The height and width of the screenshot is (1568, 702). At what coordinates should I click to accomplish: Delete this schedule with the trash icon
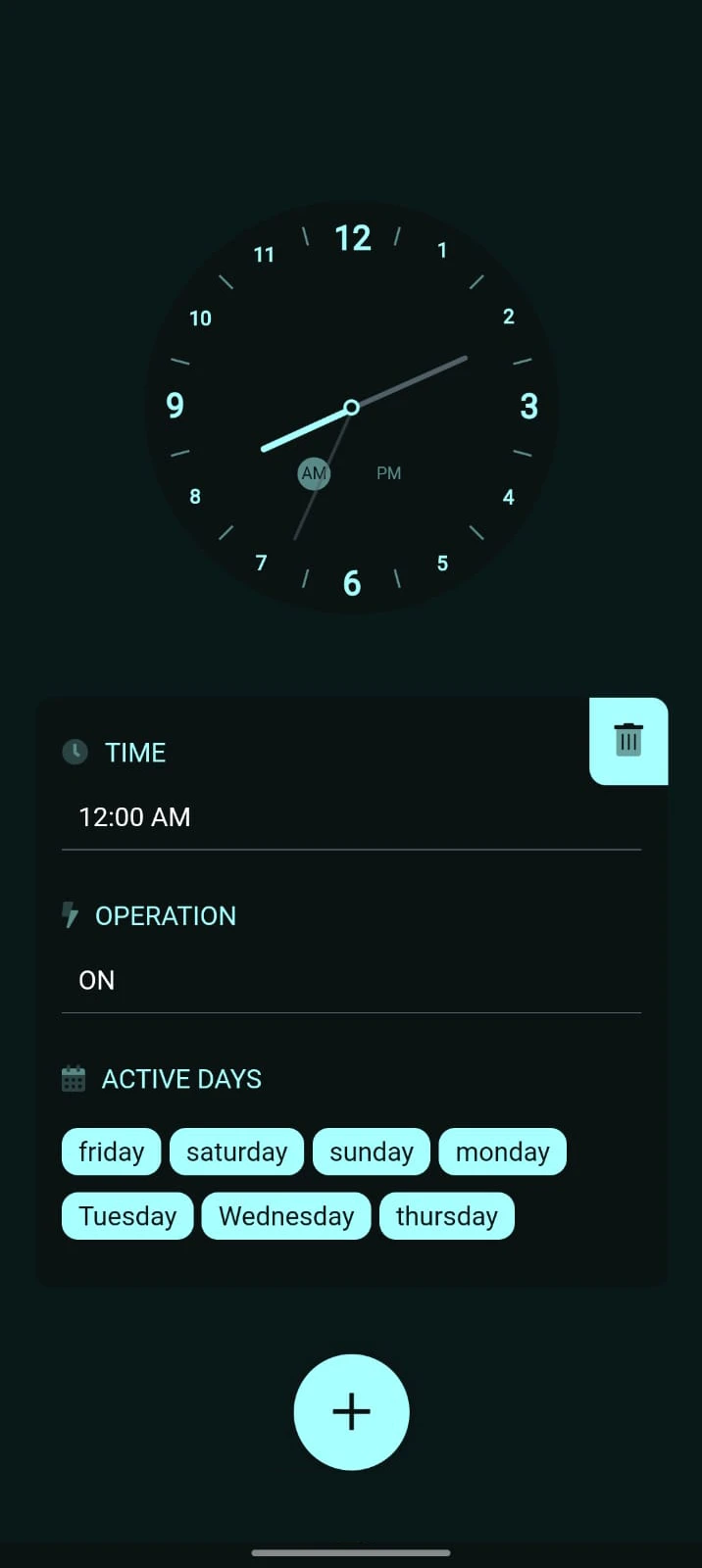(x=628, y=741)
